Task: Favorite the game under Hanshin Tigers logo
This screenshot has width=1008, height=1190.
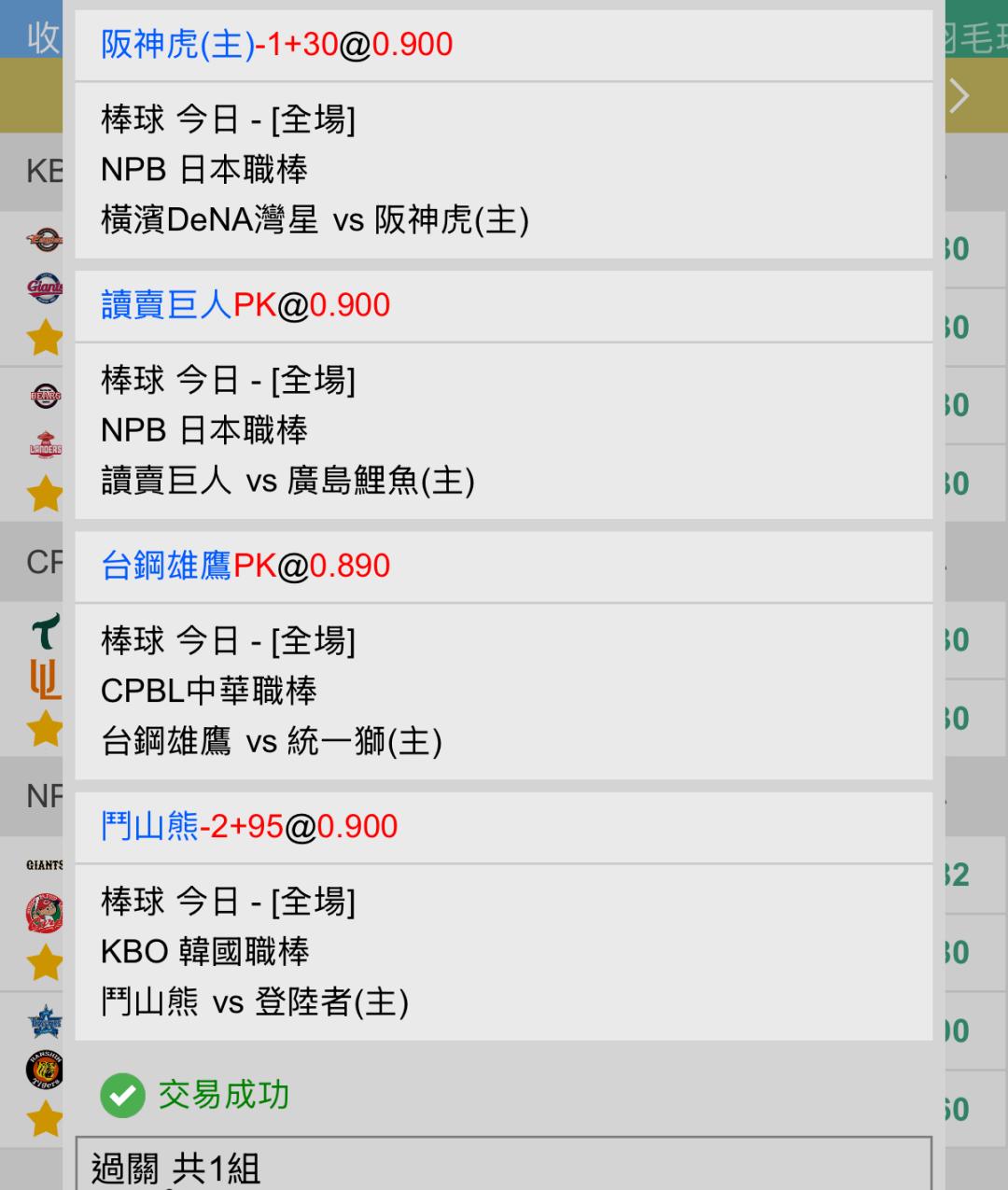Action: (45, 1118)
